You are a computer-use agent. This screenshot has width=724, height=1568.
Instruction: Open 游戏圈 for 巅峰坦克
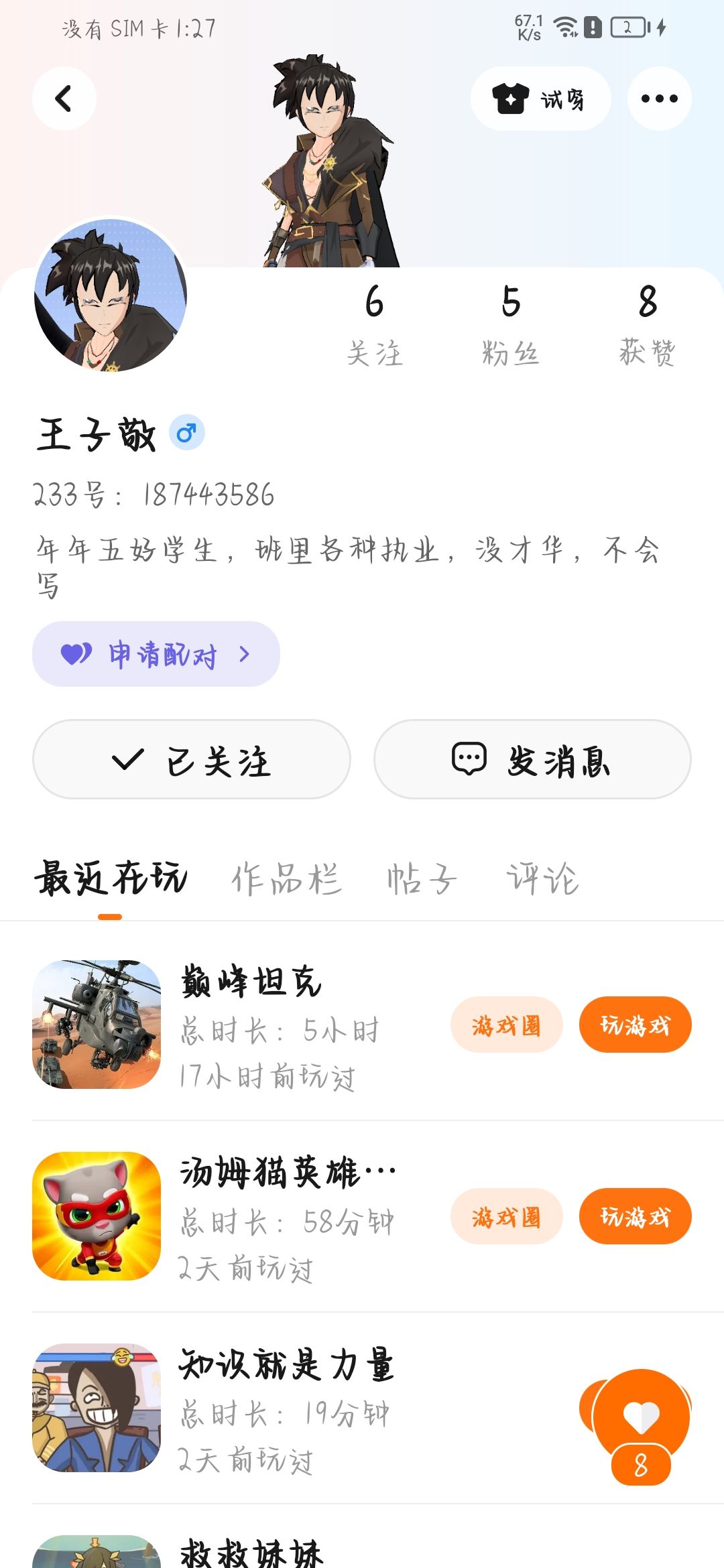click(x=506, y=1025)
